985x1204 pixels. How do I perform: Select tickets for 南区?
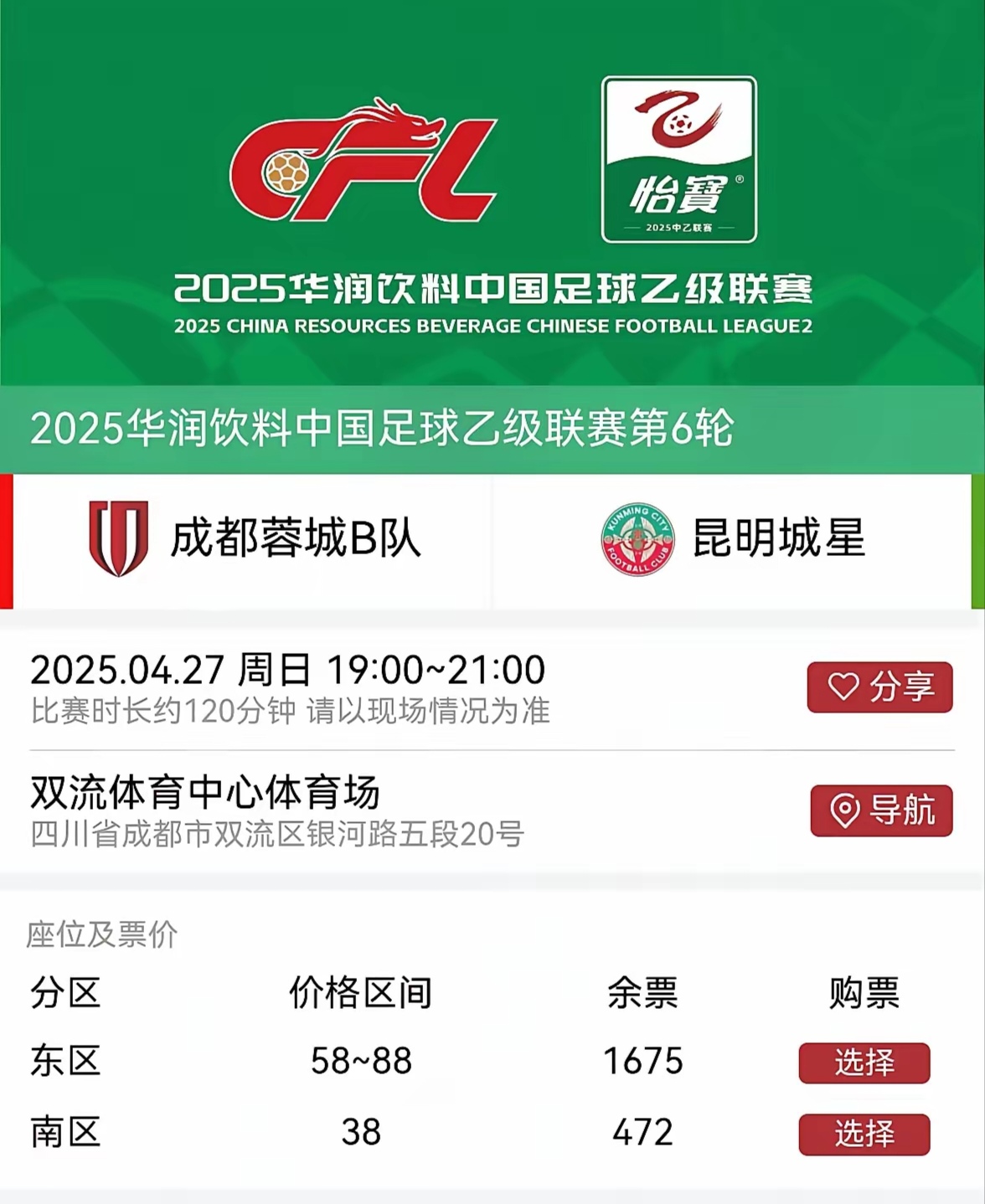click(864, 1135)
